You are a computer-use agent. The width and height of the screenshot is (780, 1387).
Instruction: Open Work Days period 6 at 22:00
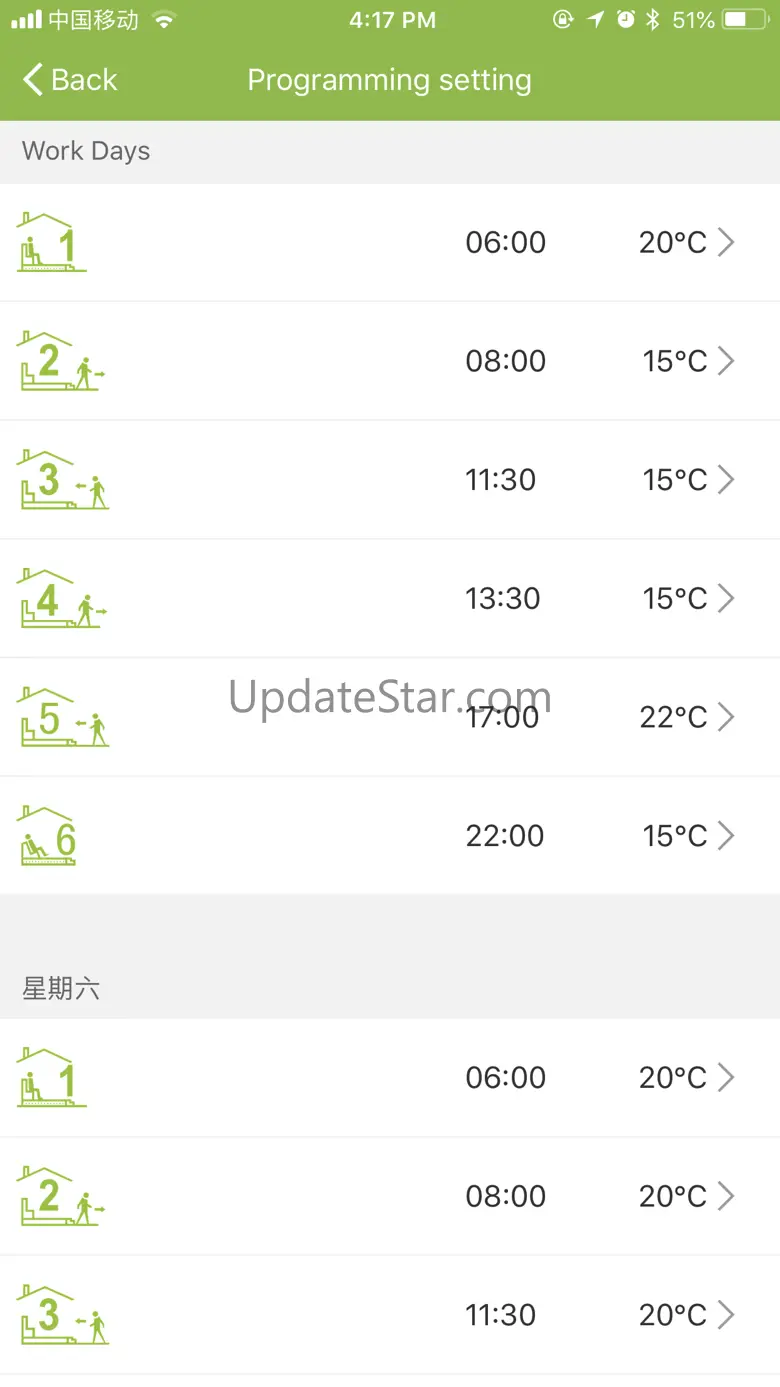pos(390,836)
